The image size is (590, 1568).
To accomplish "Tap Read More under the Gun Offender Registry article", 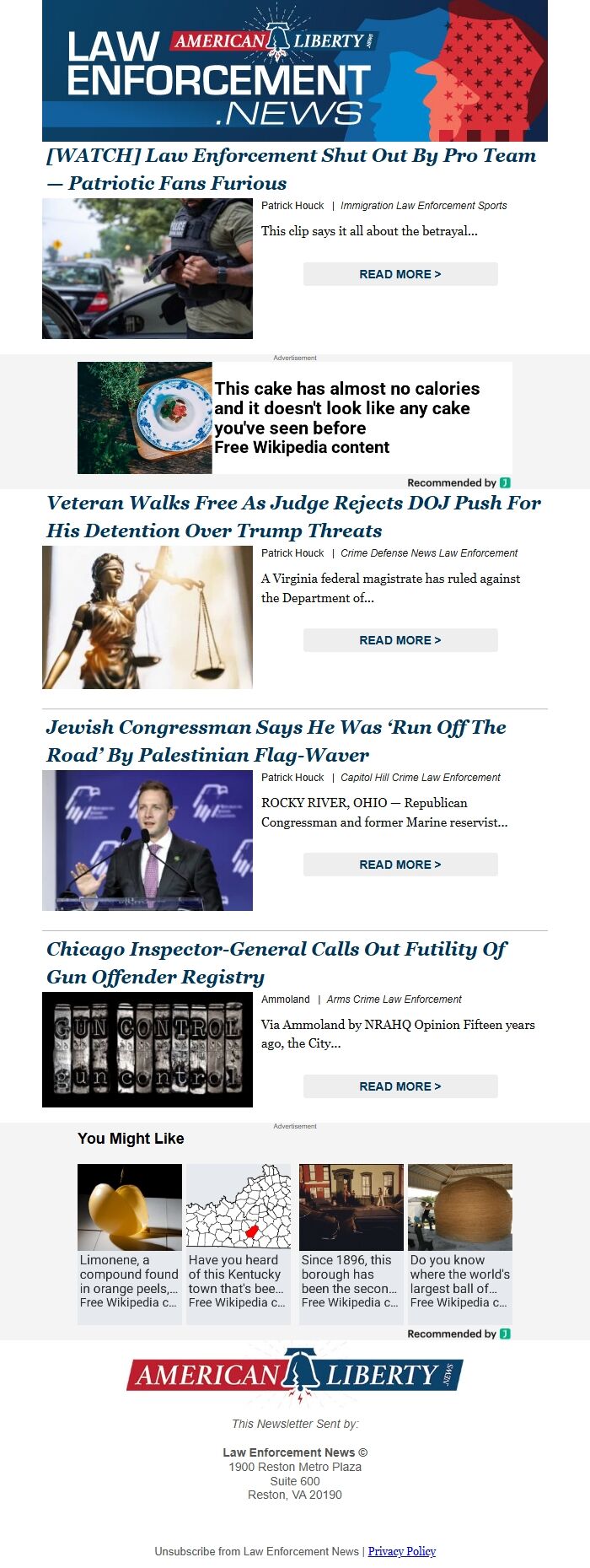I will coord(400,1086).
